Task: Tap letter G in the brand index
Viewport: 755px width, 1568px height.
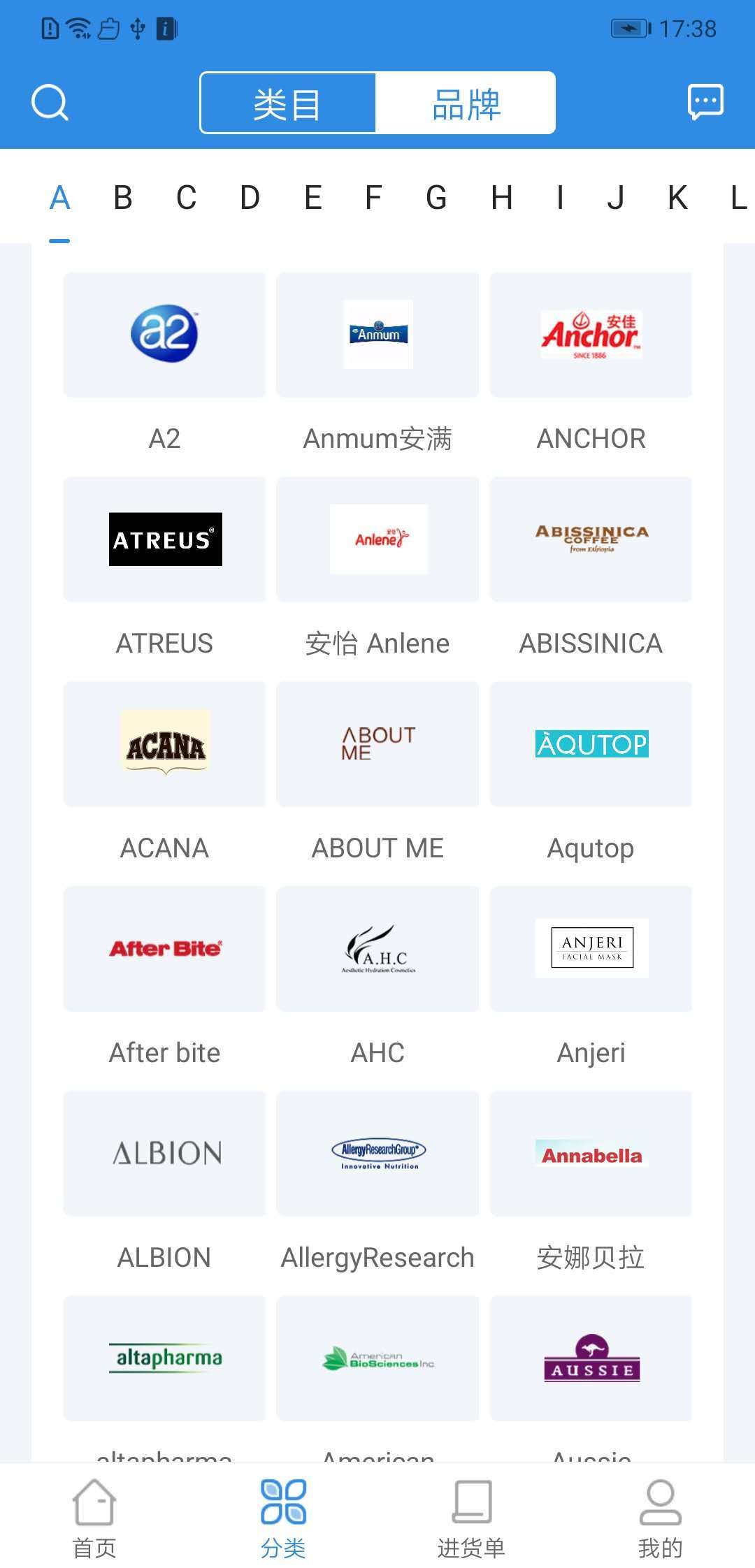Action: coord(437,198)
